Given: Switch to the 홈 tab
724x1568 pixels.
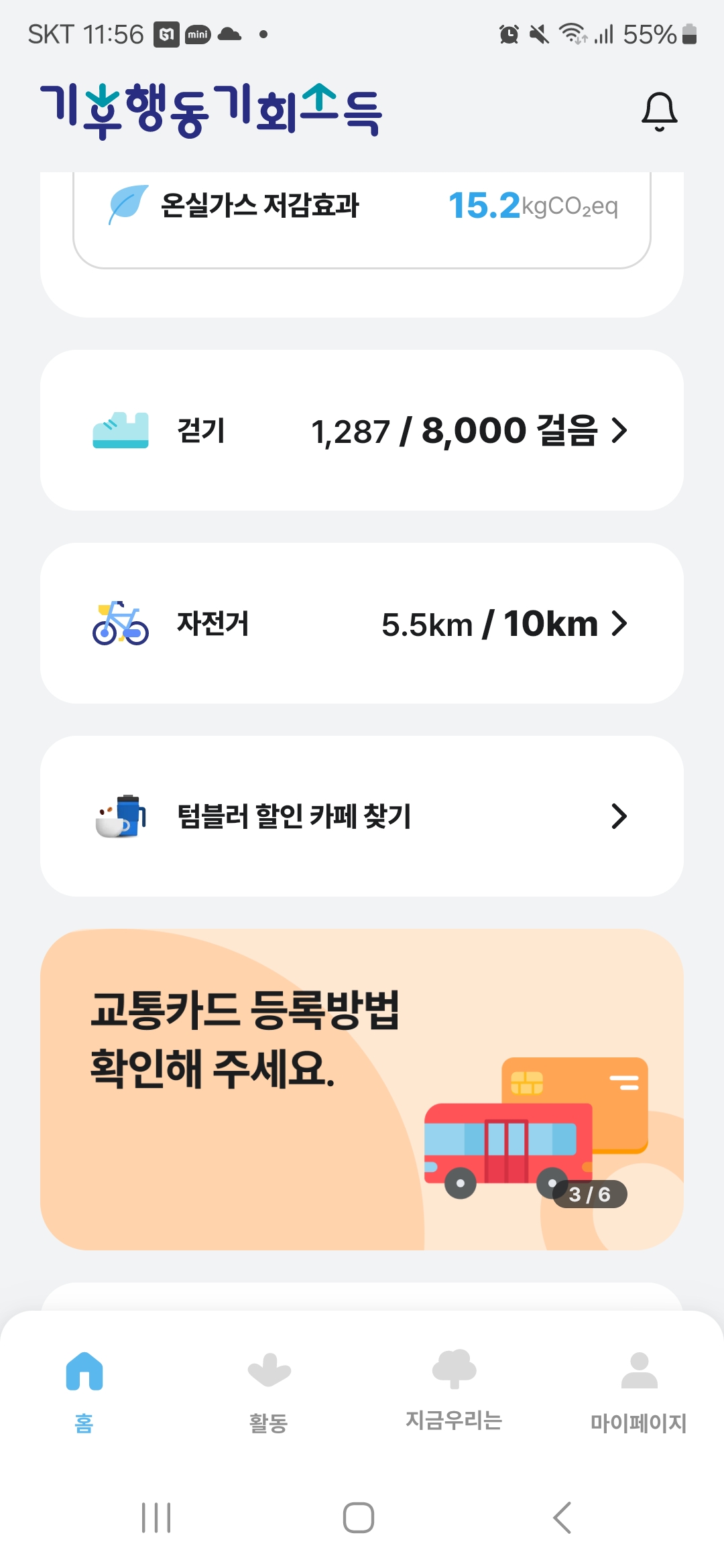Looking at the screenshot, I should tap(84, 1390).
